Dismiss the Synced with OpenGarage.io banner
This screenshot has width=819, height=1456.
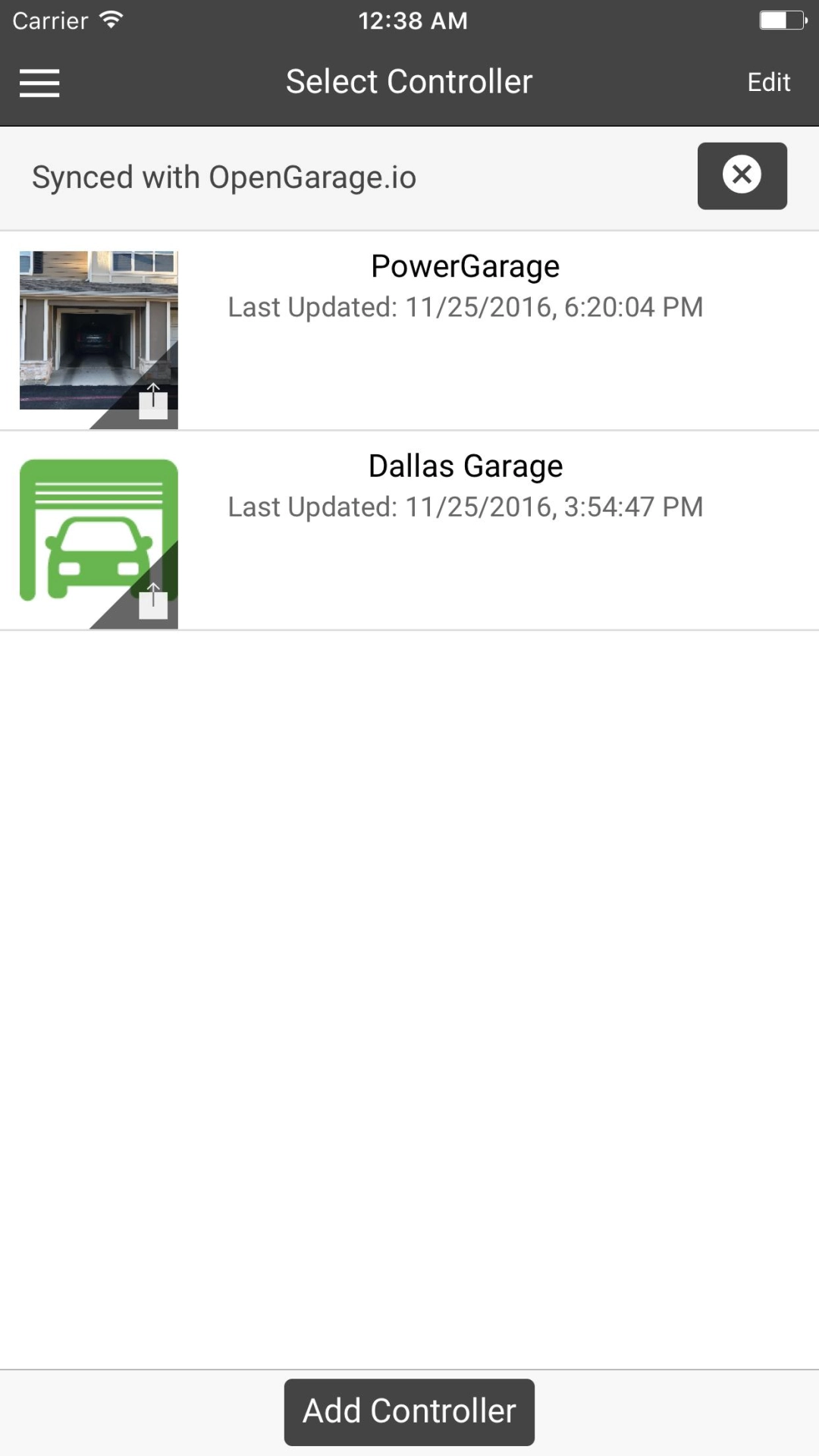coord(742,175)
